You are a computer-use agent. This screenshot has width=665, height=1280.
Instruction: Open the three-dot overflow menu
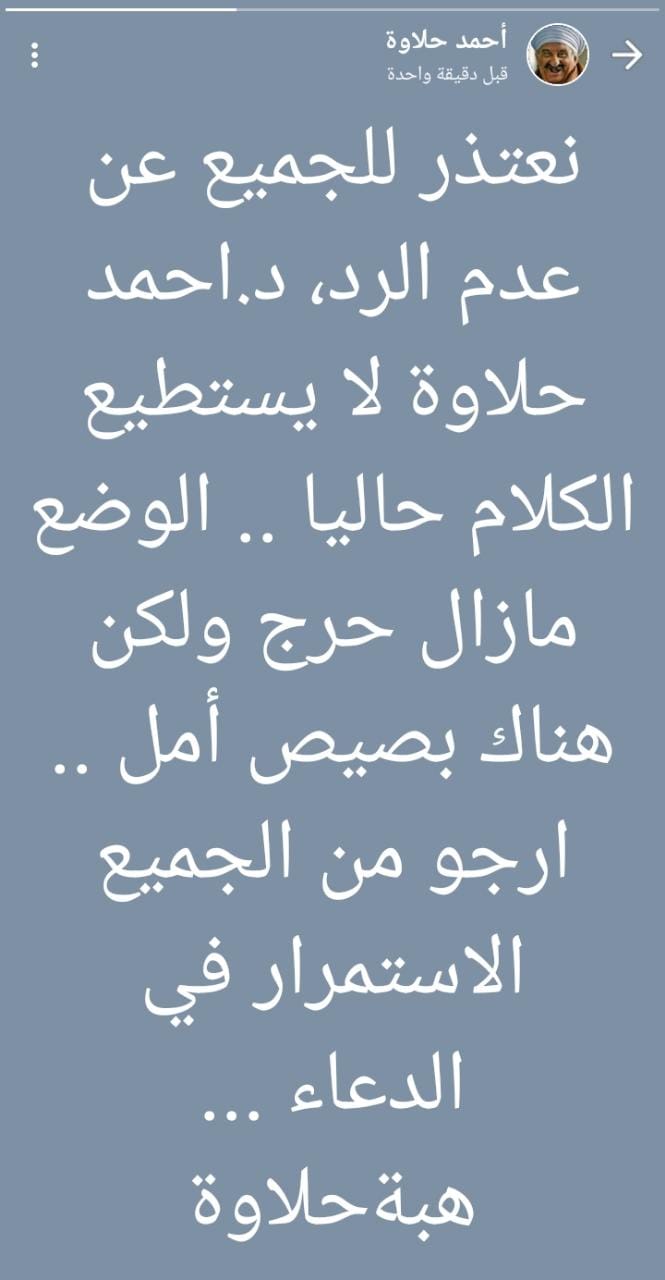34,56
